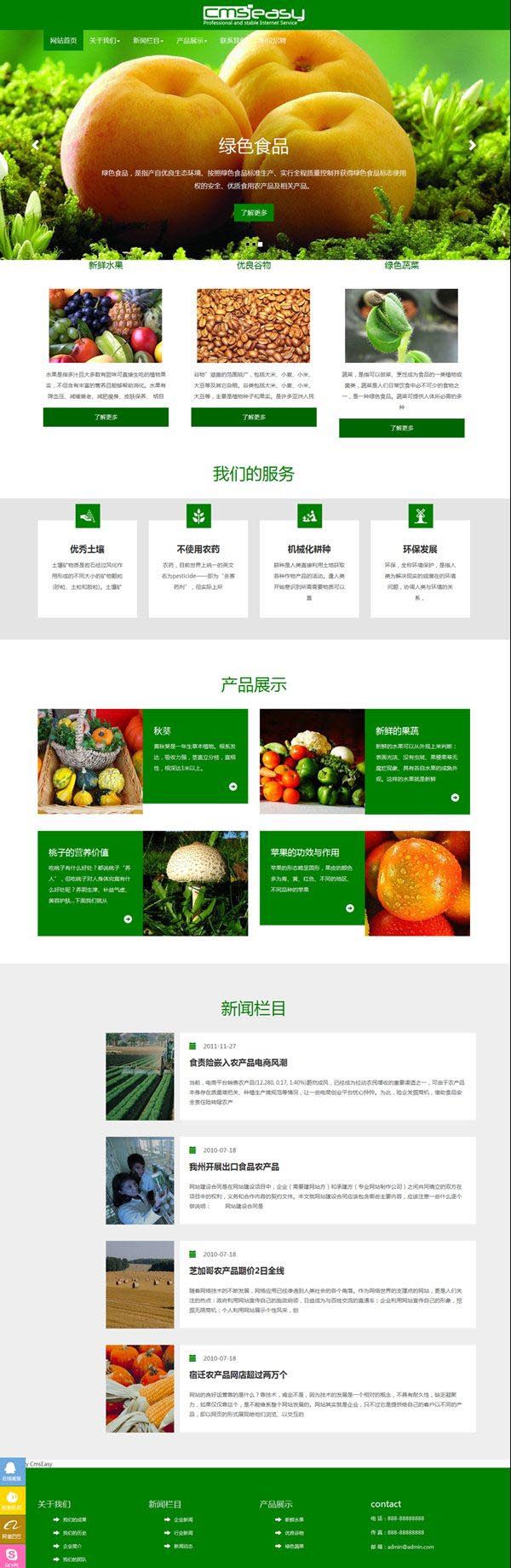
Task: Tap 了解更多 under 优良谷物
Action: [x=253, y=418]
